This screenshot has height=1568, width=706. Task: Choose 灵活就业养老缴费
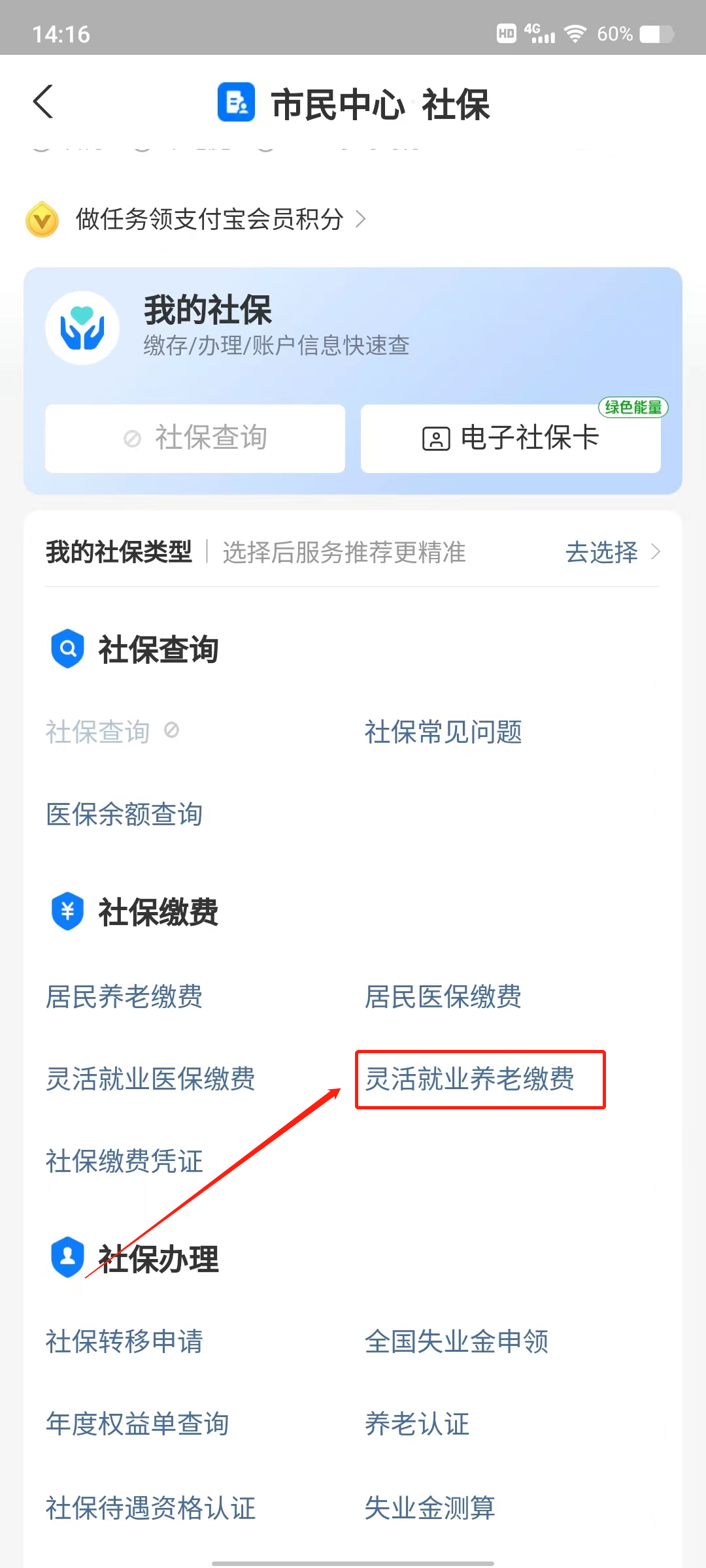click(469, 1079)
